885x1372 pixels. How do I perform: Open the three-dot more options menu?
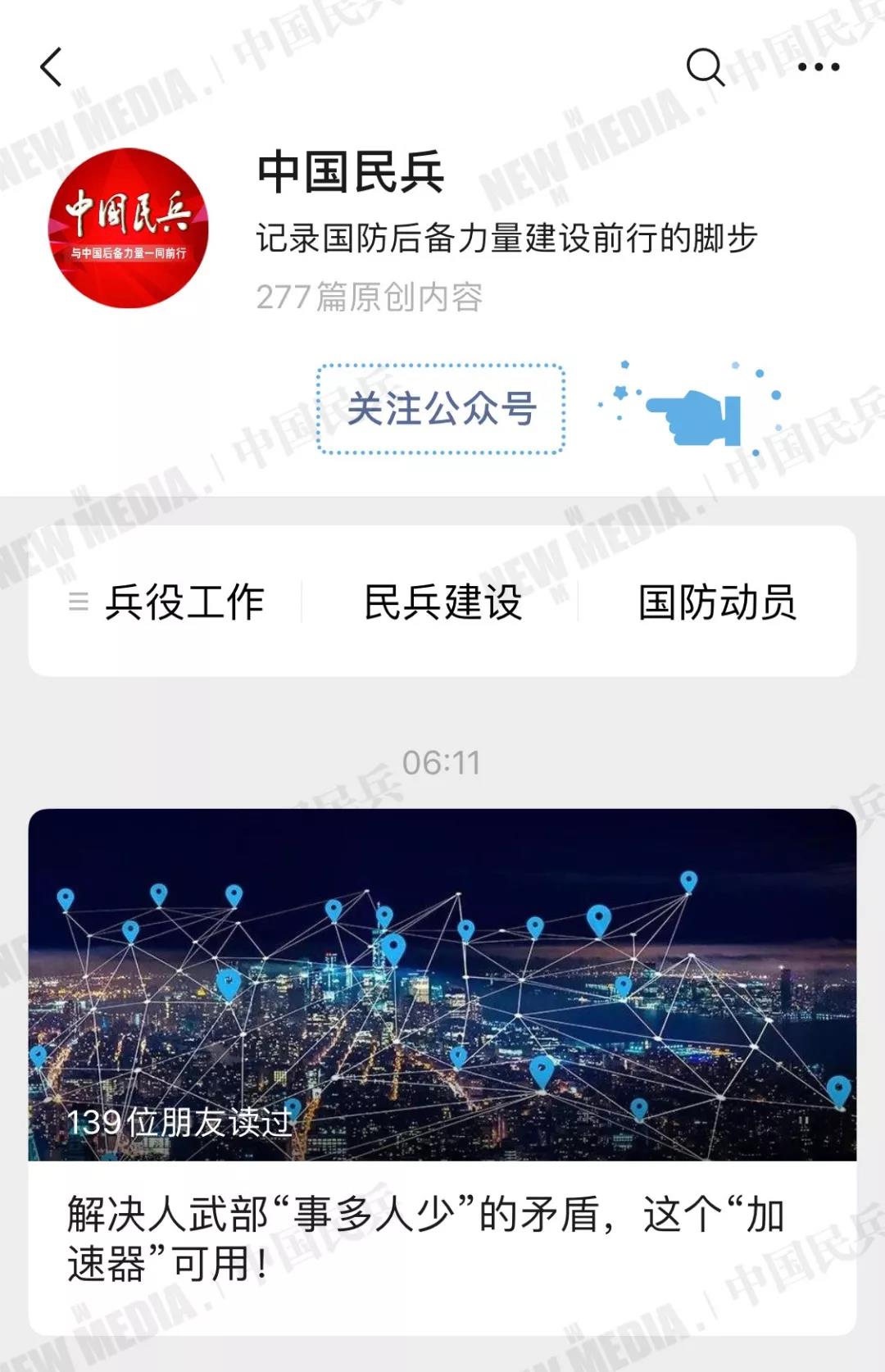[x=818, y=67]
